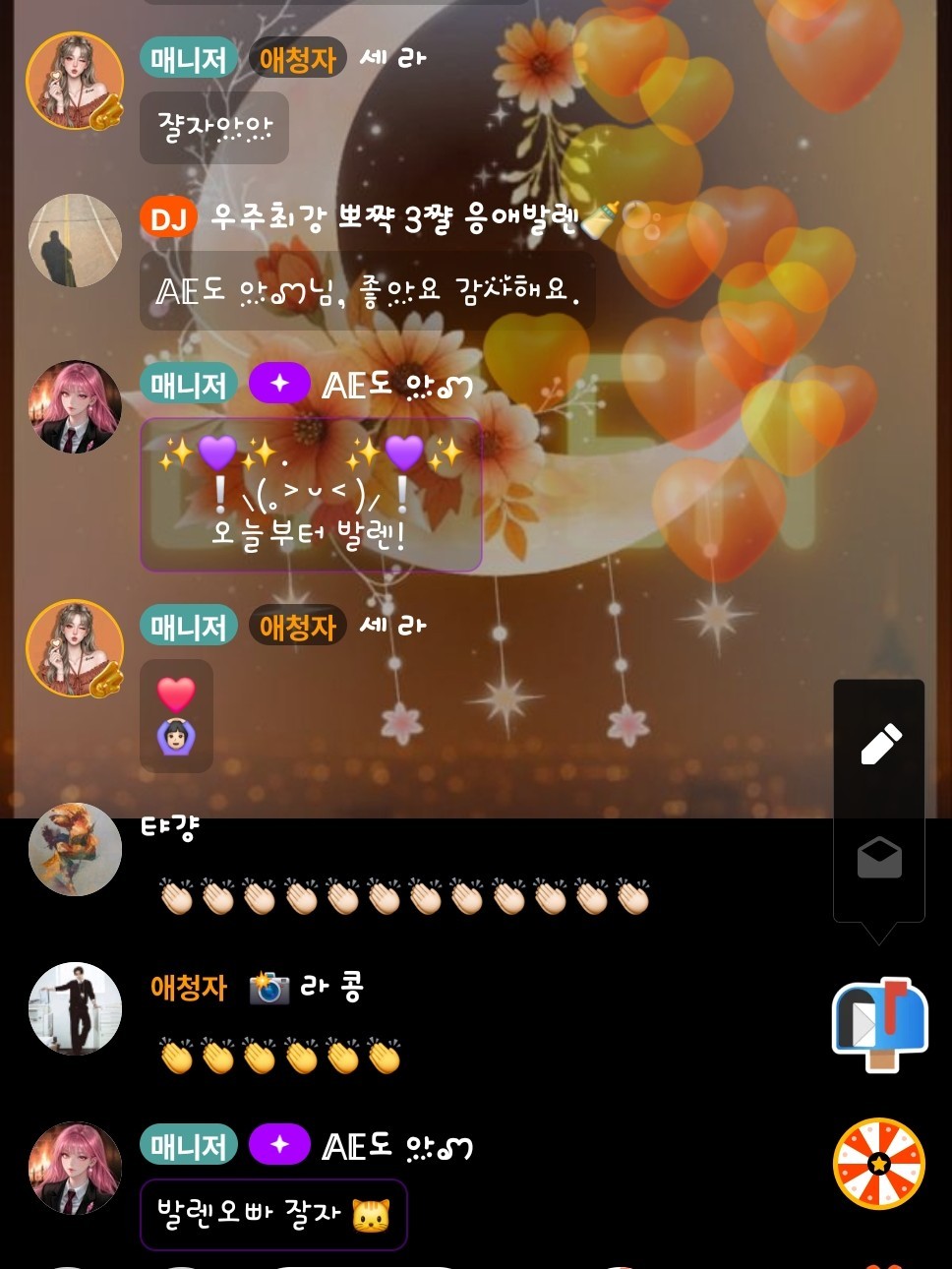Open 세라's avatar beside the 쟐자앙앙 message
The width and height of the screenshot is (952, 1269).
pyautogui.click(x=75, y=82)
